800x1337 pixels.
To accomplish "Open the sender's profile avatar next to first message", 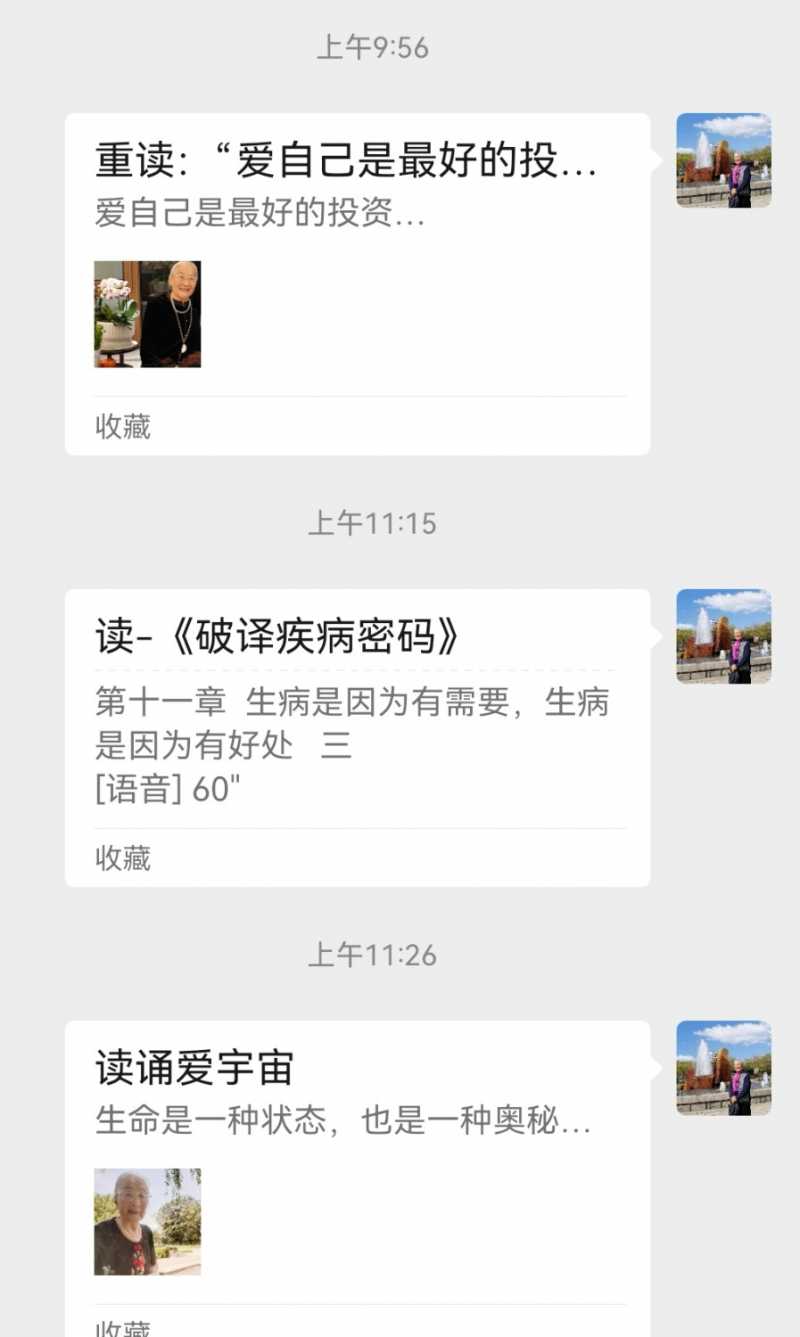I will [x=723, y=161].
